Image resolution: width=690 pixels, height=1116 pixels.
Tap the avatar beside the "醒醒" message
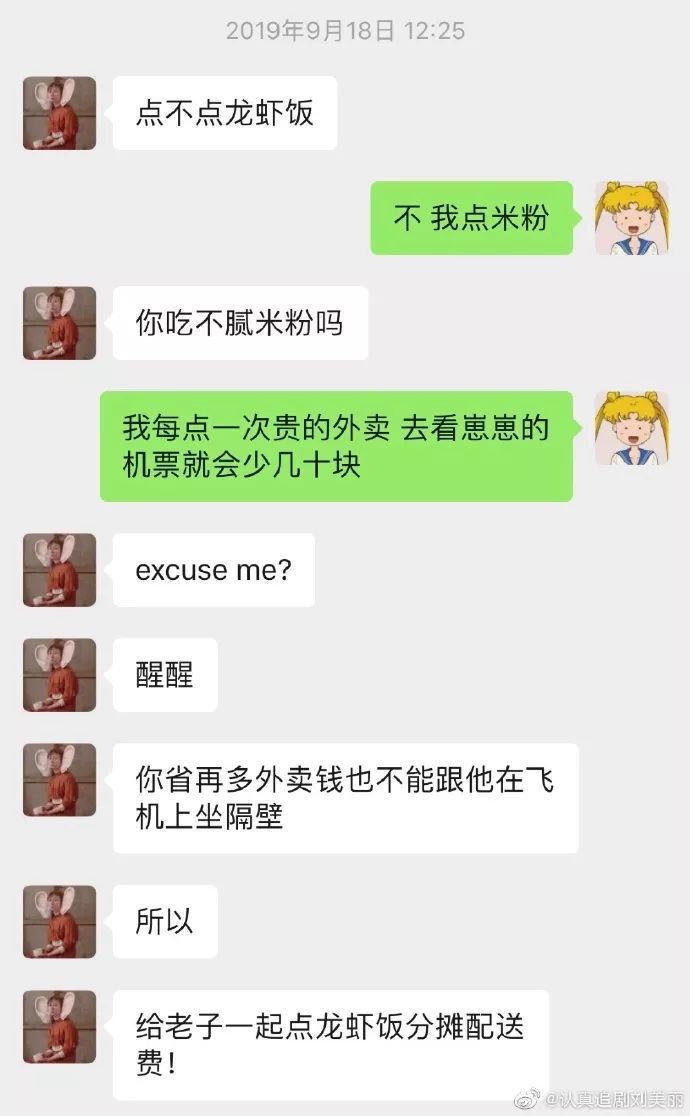click(x=60, y=675)
